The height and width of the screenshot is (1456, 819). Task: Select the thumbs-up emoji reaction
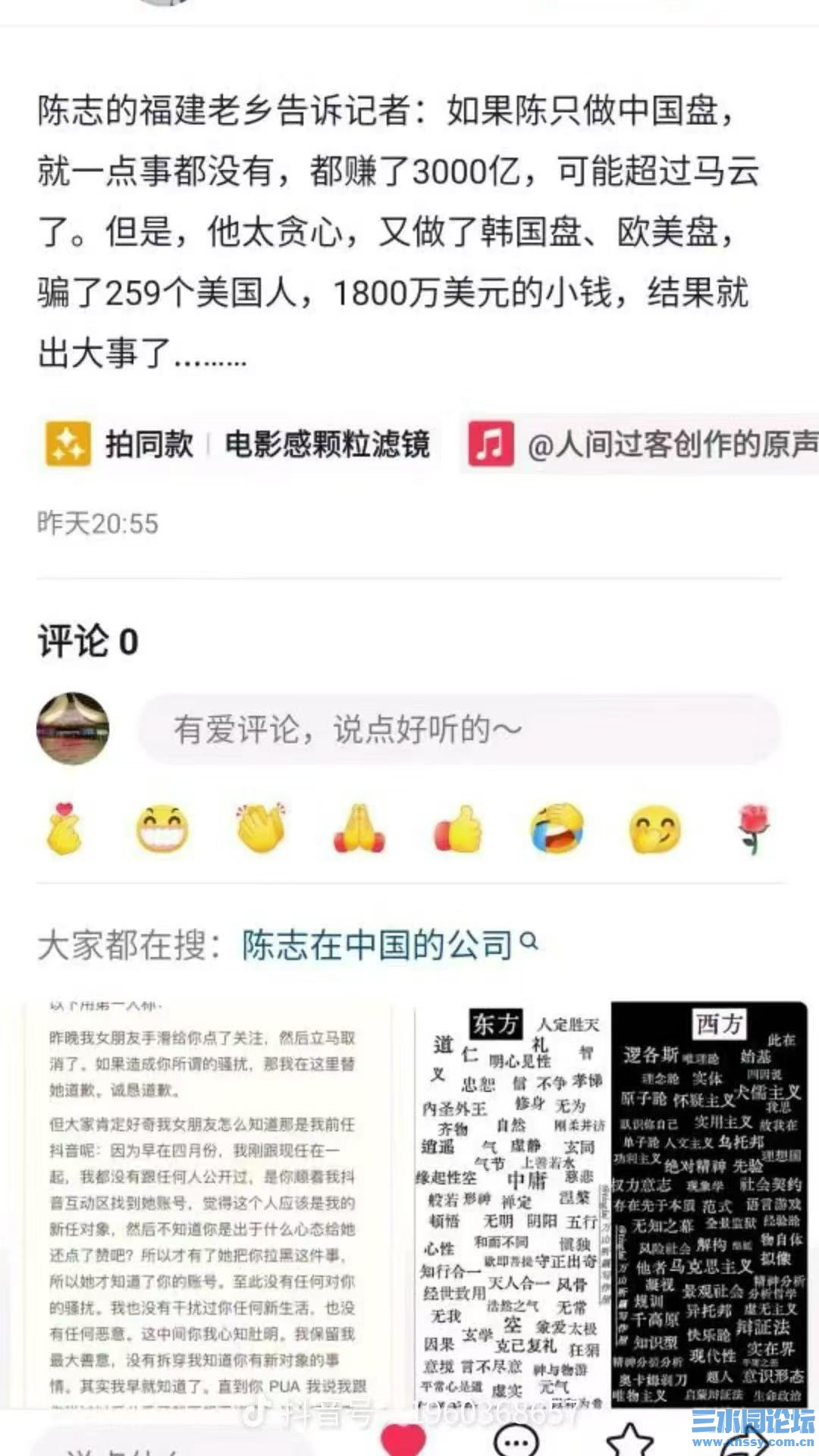pyautogui.click(x=459, y=828)
